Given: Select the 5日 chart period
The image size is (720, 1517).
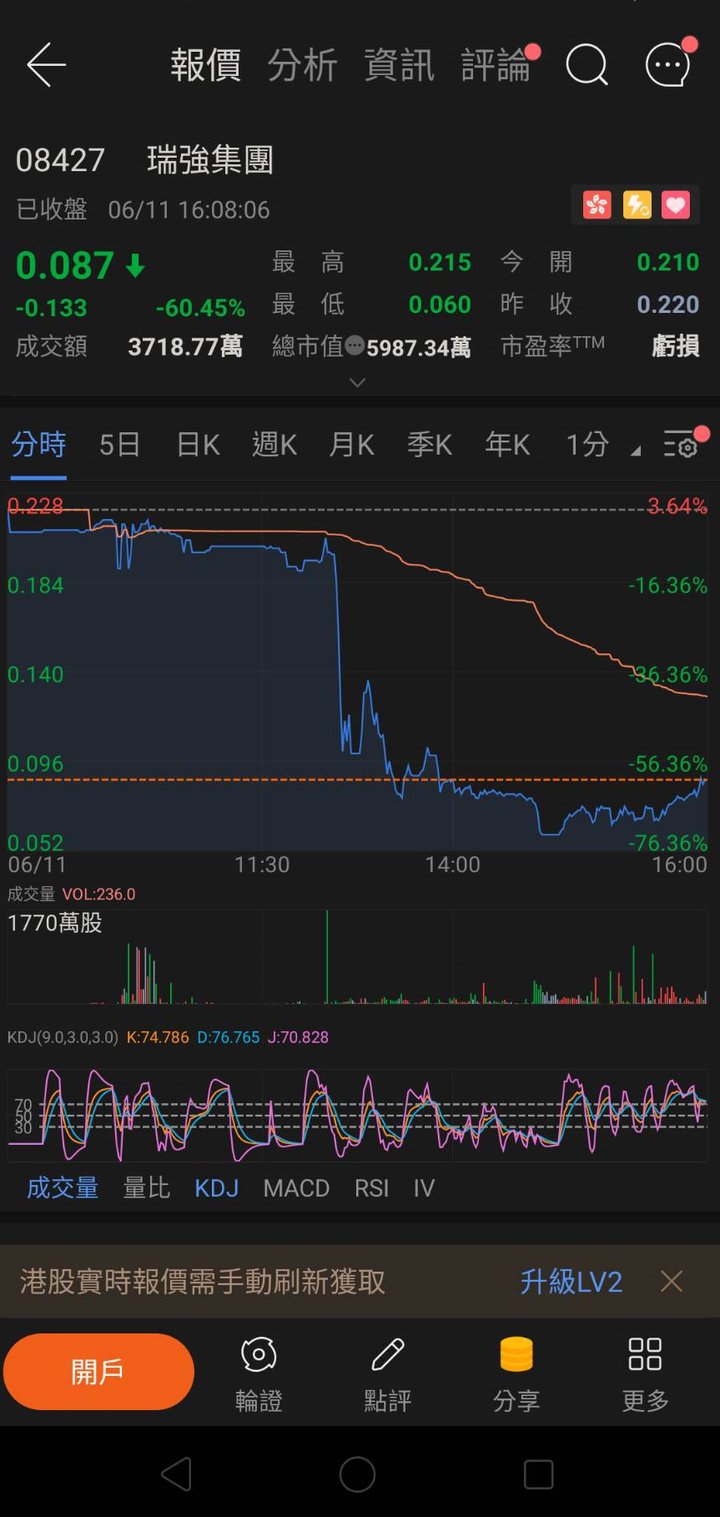Looking at the screenshot, I should pyautogui.click(x=119, y=445).
